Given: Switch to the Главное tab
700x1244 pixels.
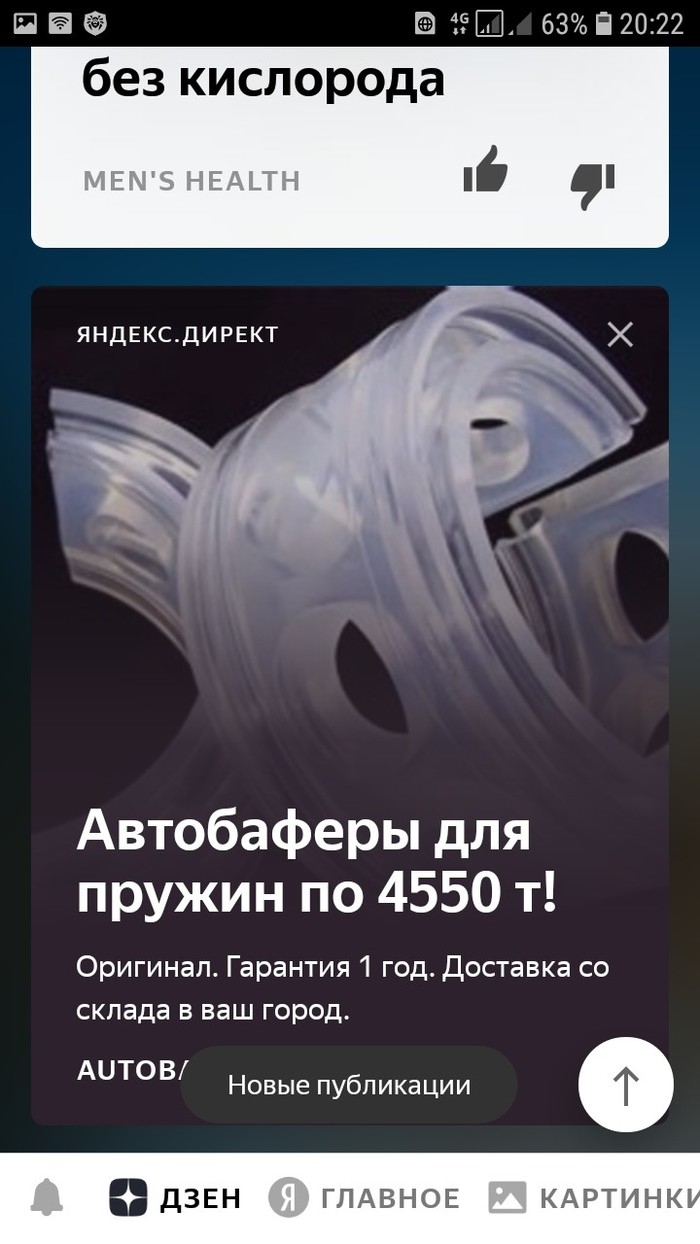Looking at the screenshot, I should tap(365, 1197).
